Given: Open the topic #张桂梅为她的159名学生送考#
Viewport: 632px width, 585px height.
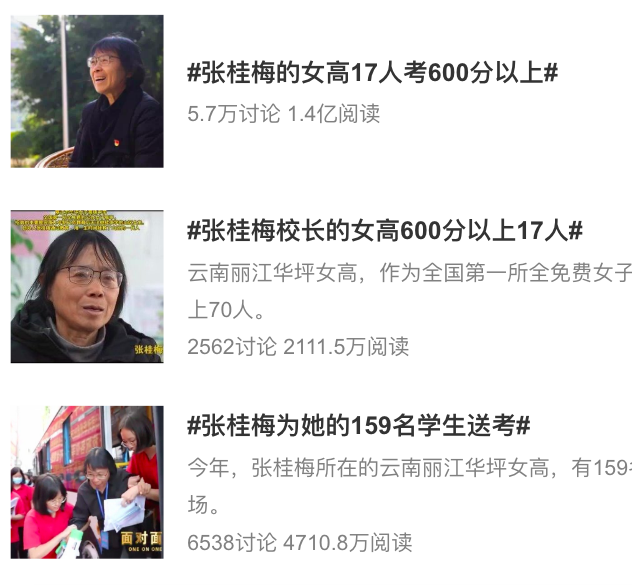Looking at the screenshot, I should [358, 426].
